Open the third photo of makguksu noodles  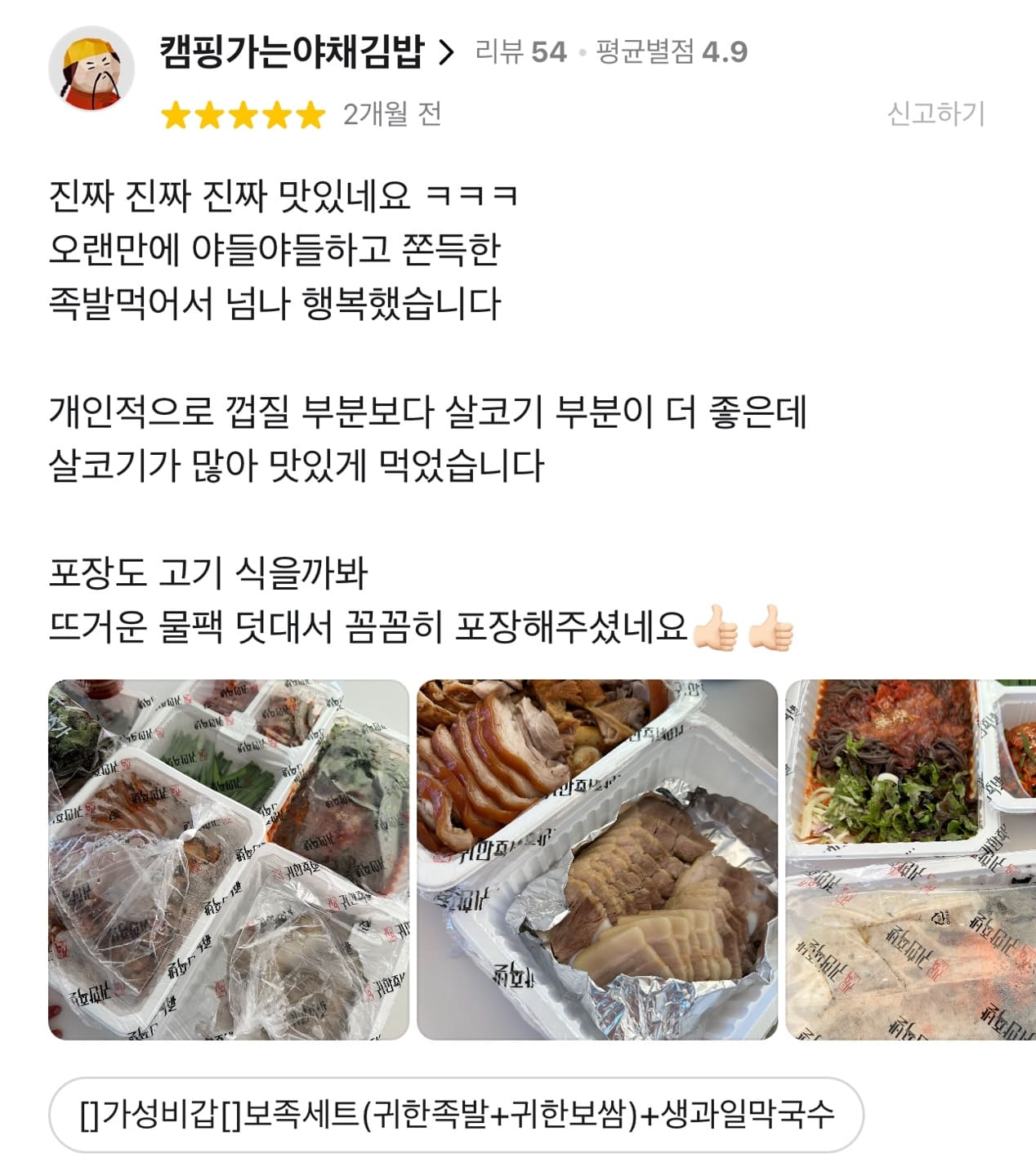[910, 859]
